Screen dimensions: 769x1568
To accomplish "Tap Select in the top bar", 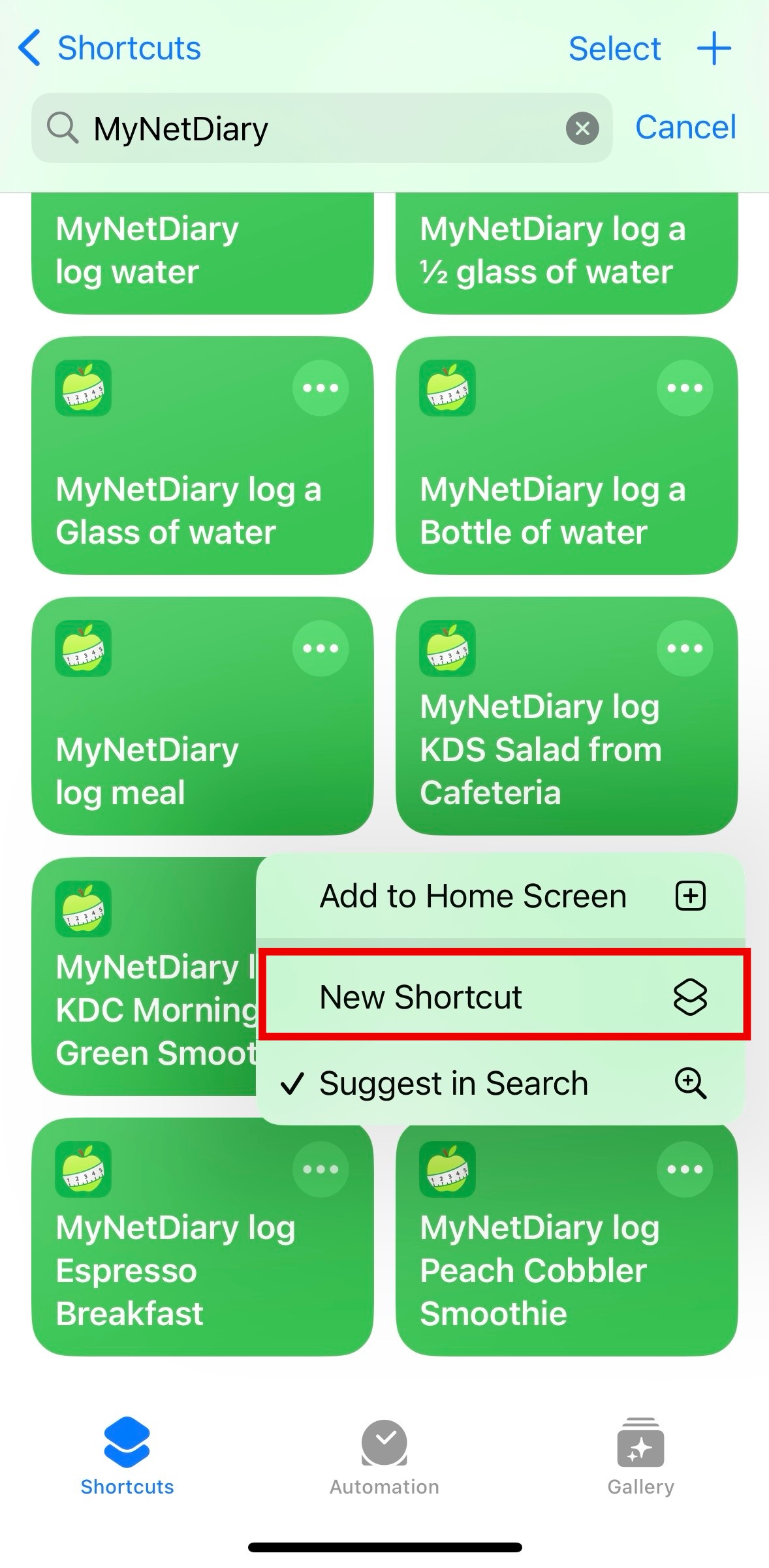I will coord(614,49).
